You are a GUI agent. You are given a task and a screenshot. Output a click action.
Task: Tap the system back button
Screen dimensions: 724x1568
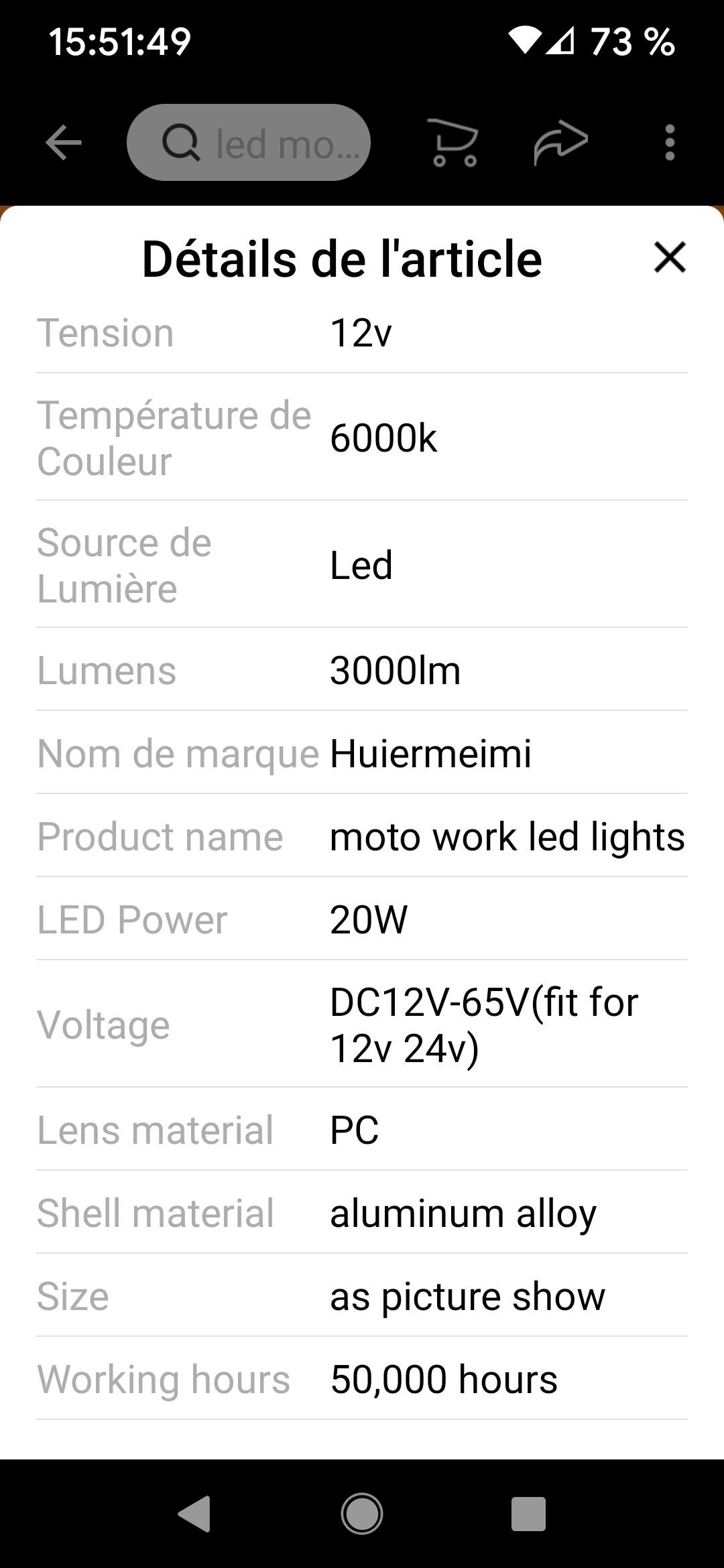pyautogui.click(x=194, y=1514)
